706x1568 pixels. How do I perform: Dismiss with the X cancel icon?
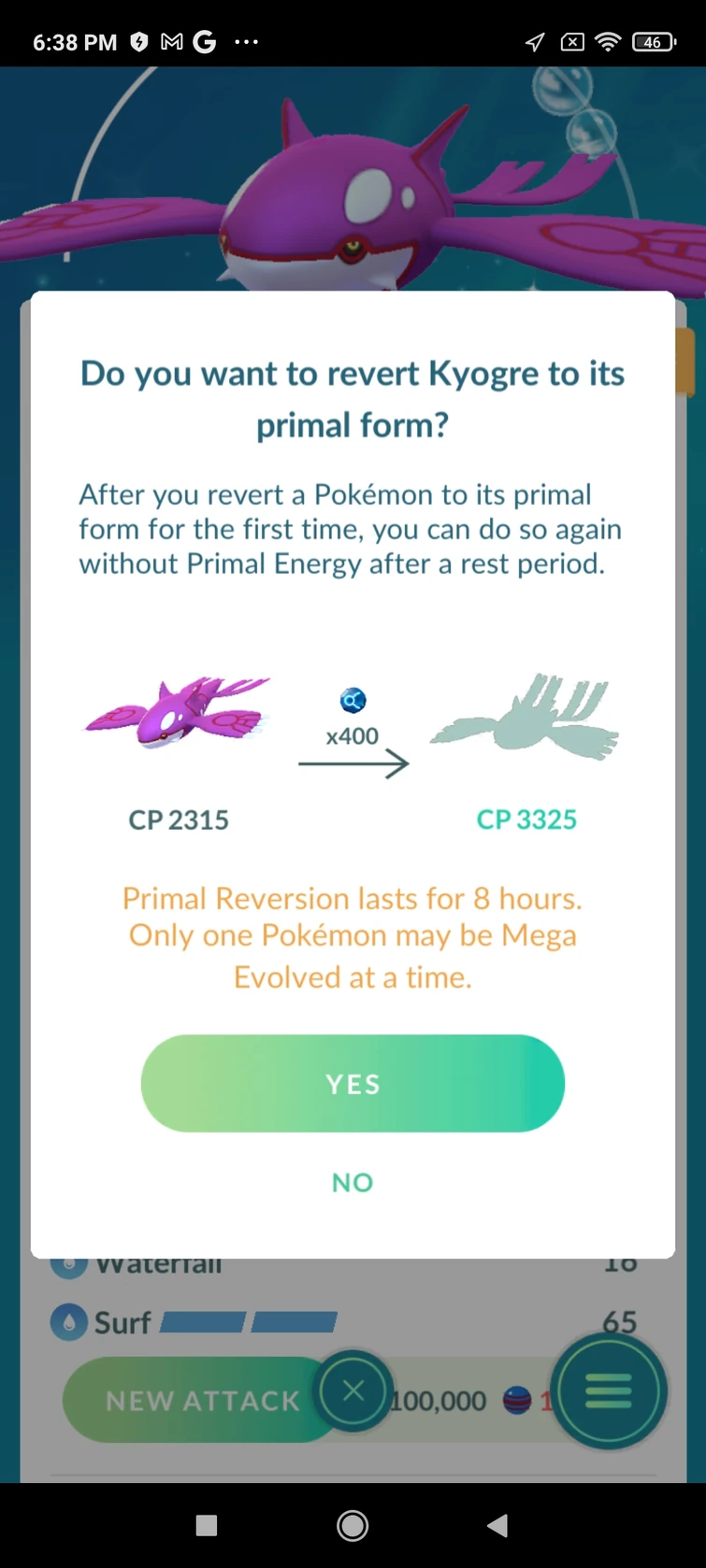point(353,1391)
